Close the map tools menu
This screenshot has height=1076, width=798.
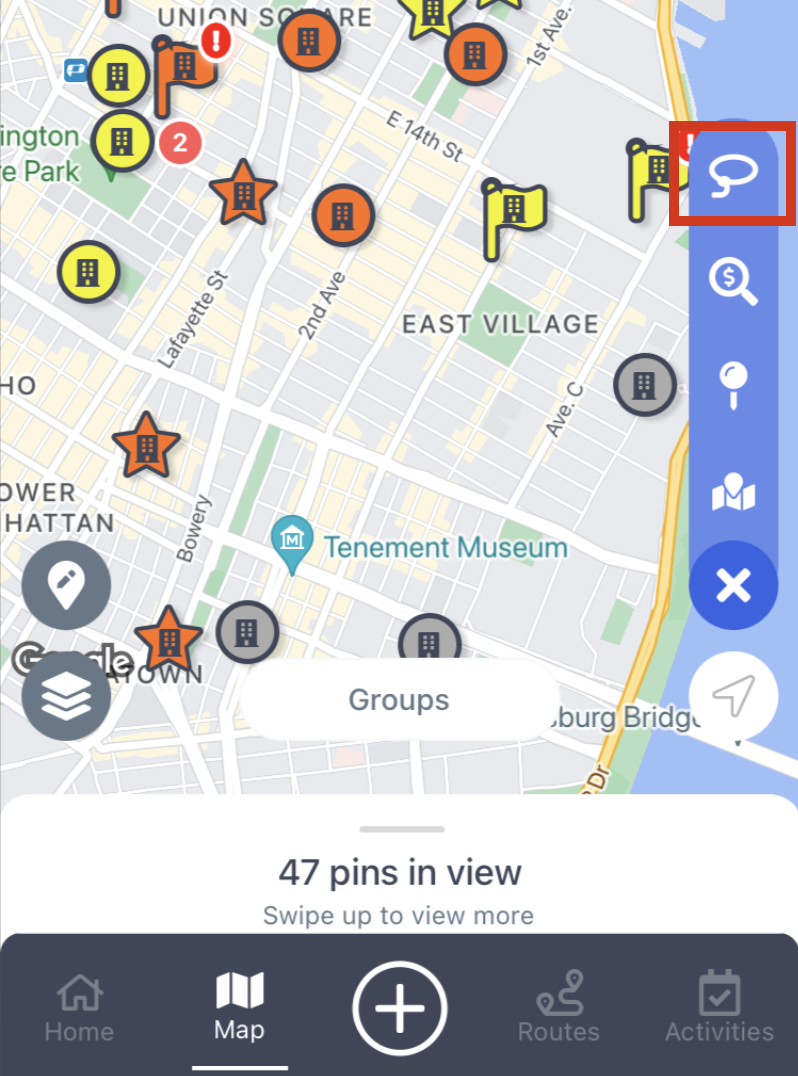point(733,586)
